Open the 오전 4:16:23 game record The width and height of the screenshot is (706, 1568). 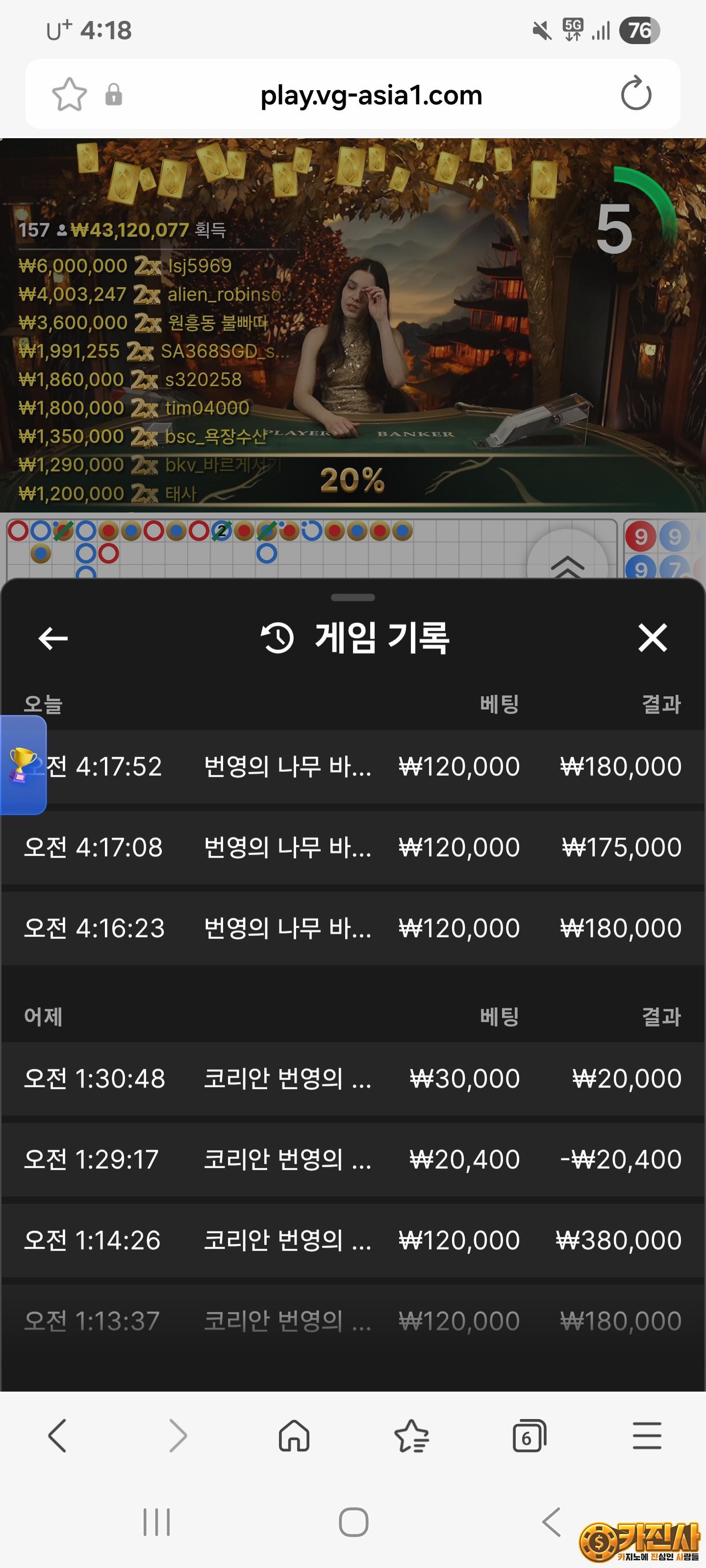coord(353,928)
